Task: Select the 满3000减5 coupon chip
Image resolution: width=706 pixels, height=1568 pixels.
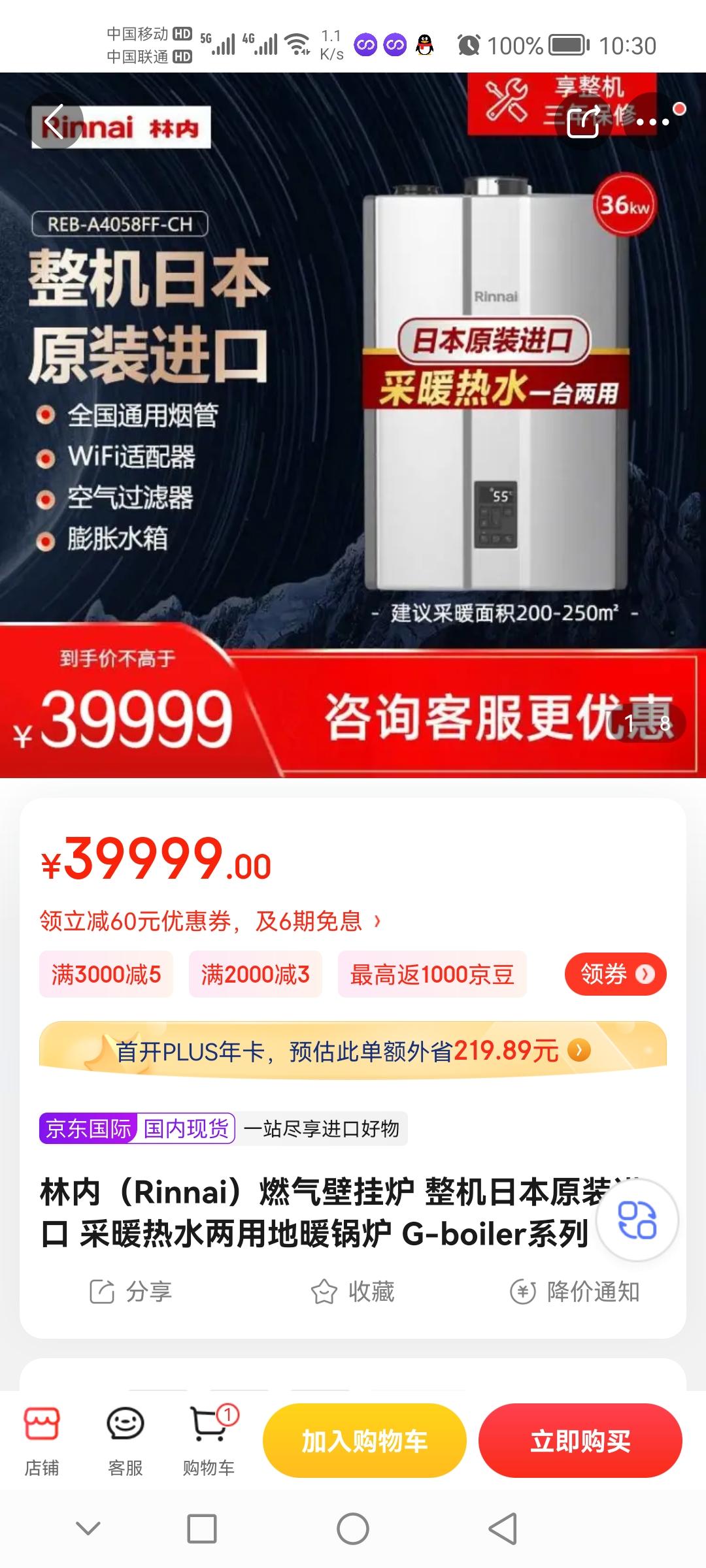Action: coord(106,974)
